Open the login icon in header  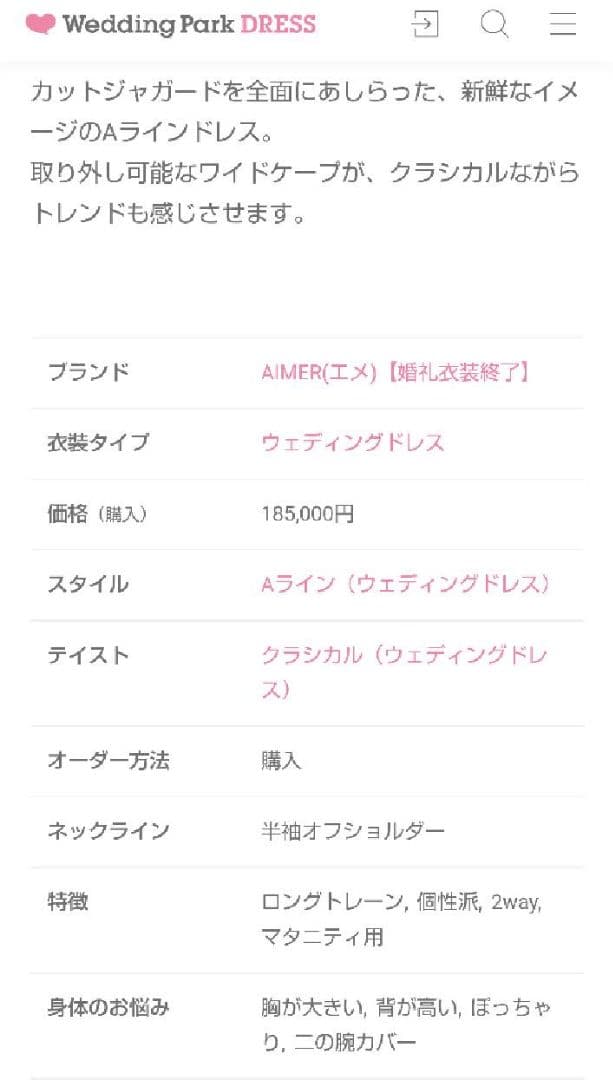(425, 25)
